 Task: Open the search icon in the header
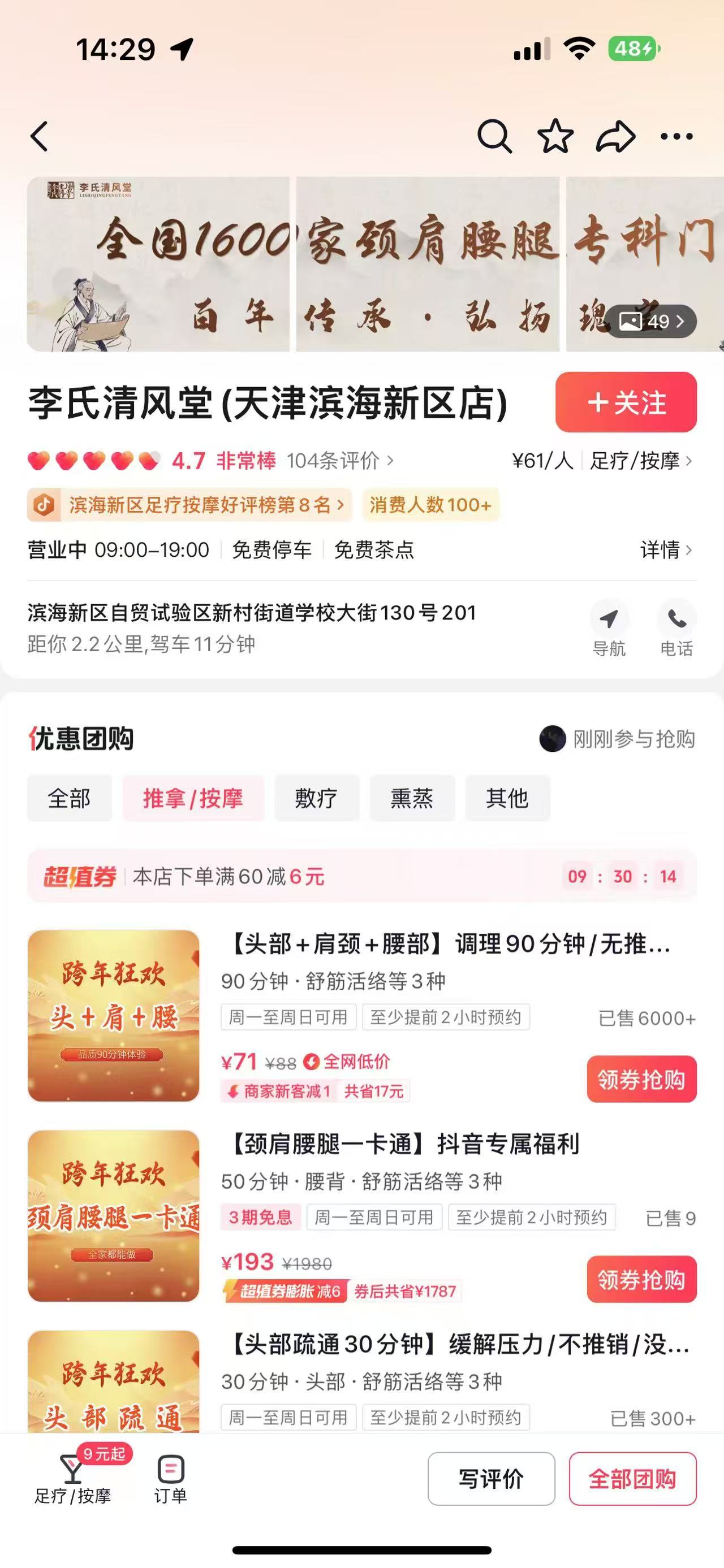[x=494, y=136]
